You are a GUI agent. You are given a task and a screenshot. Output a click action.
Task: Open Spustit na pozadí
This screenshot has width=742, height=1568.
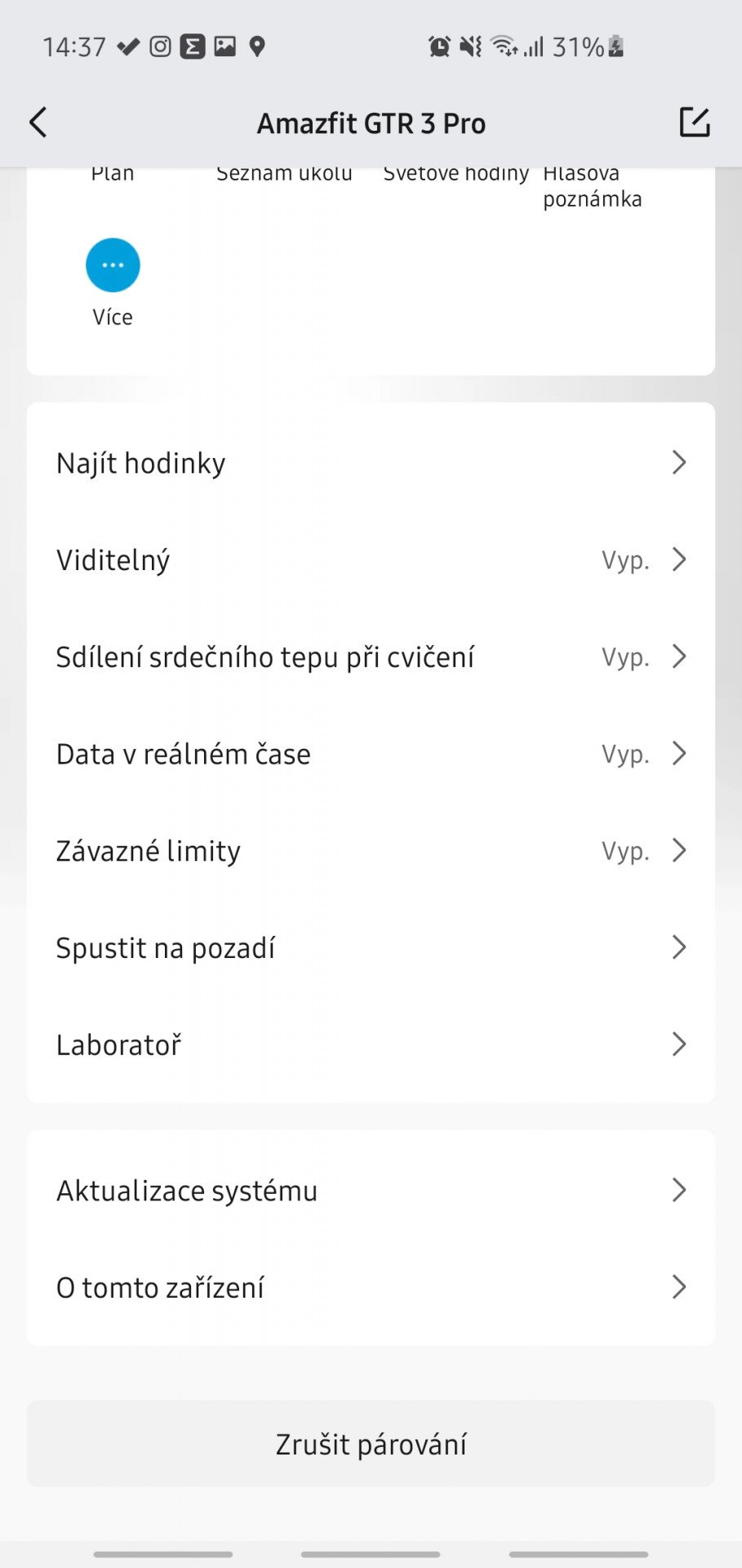click(x=371, y=948)
